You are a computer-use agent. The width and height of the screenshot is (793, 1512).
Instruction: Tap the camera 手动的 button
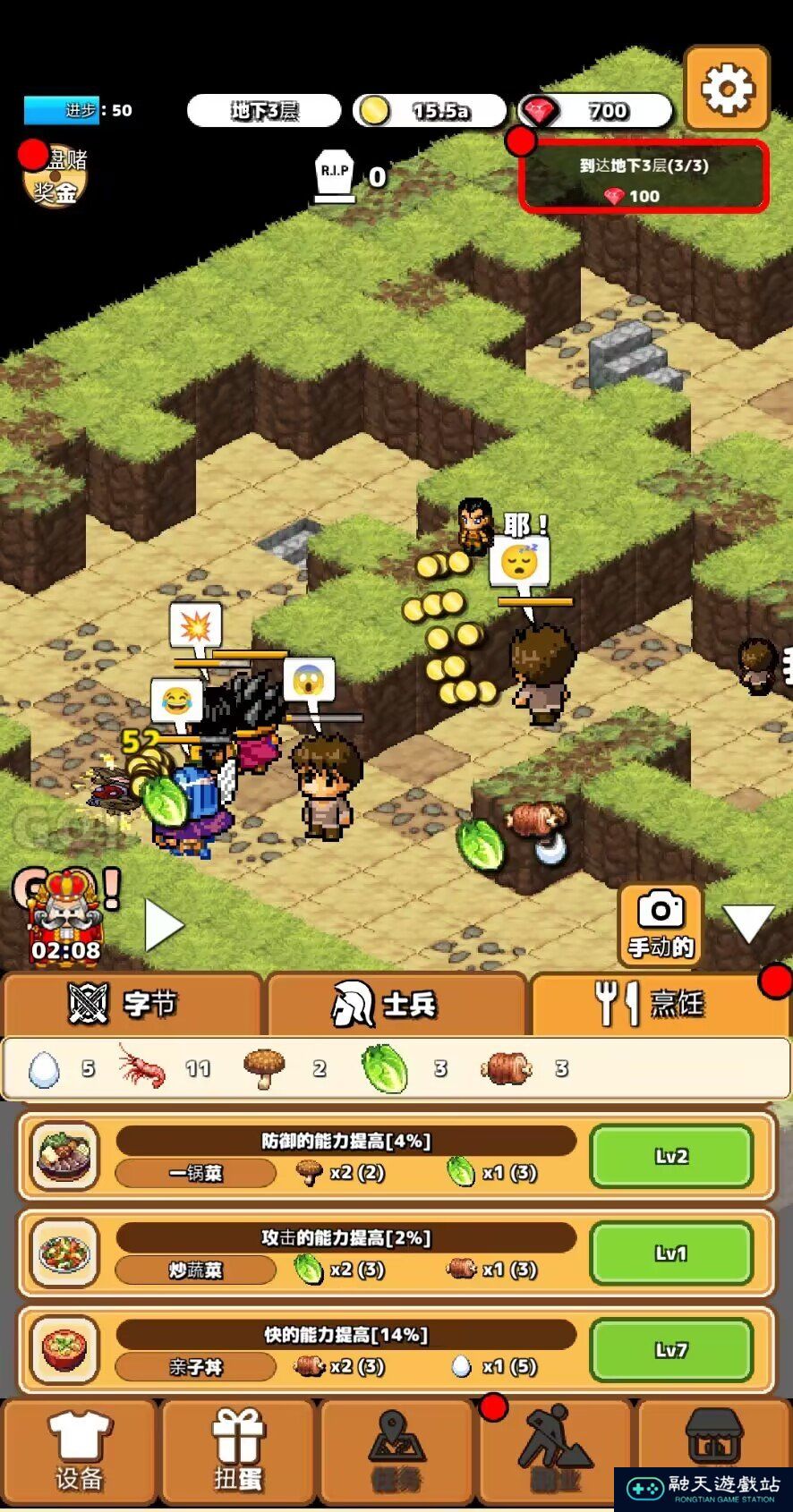point(661,925)
